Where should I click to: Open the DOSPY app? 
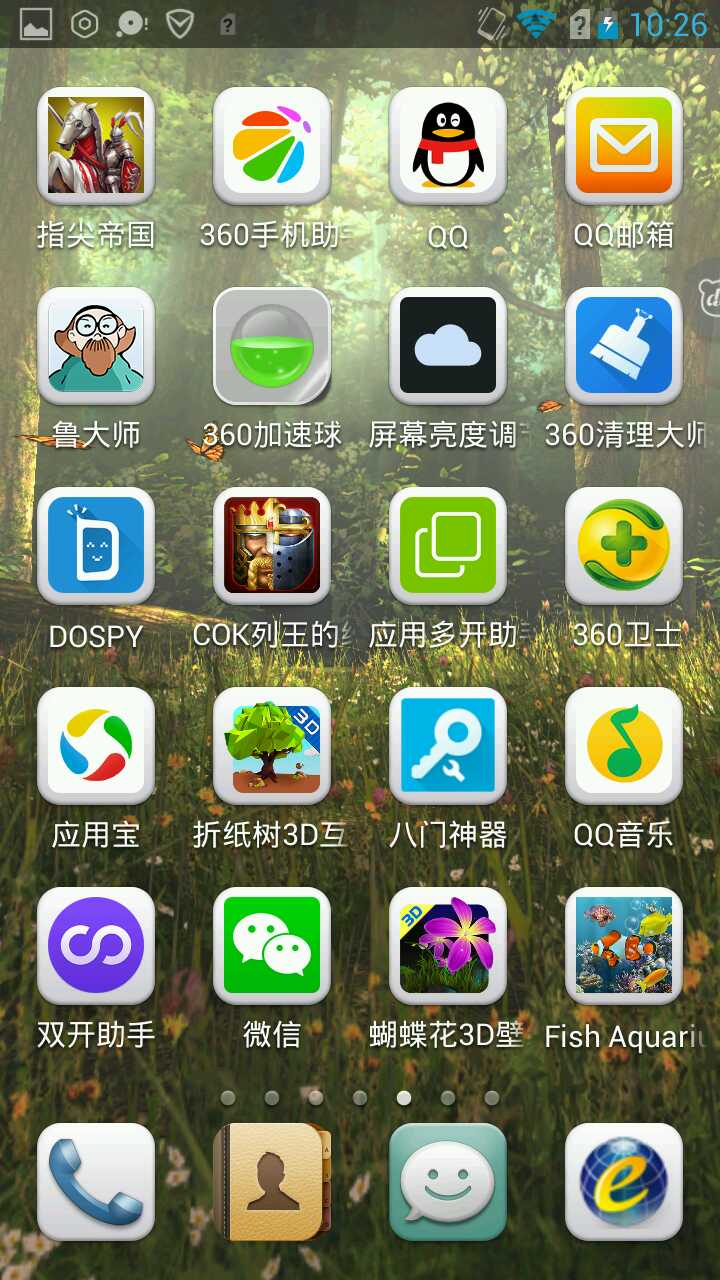point(96,546)
